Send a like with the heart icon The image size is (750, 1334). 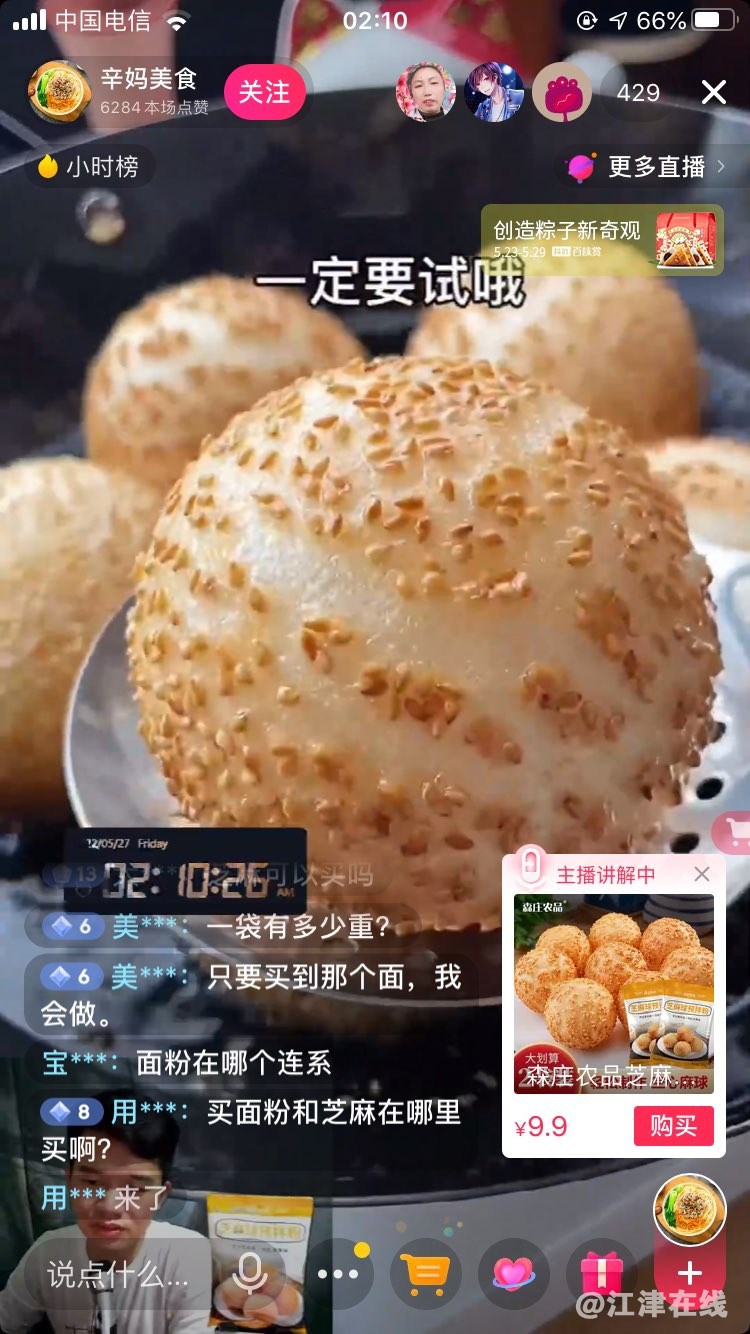pos(513,1274)
